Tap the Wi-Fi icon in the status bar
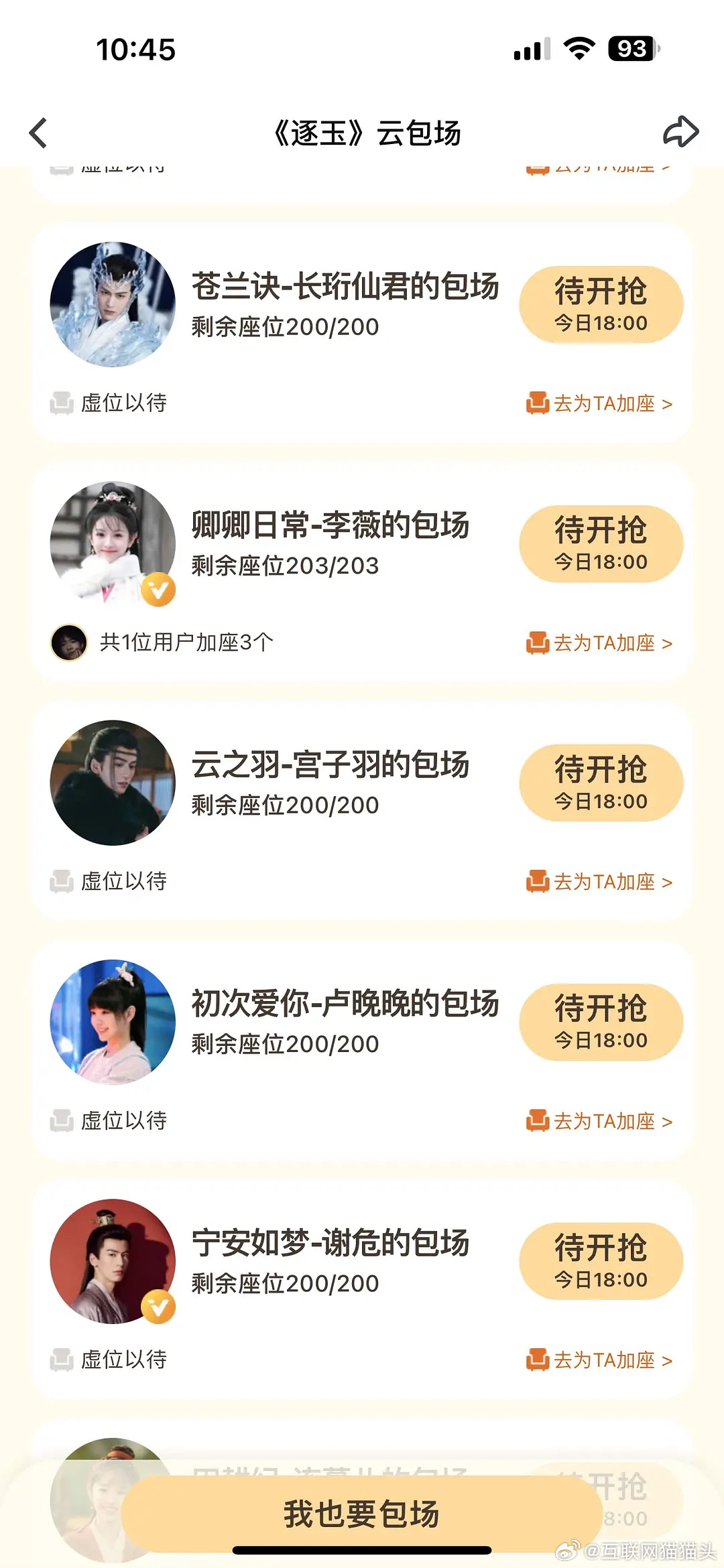The image size is (724, 1568). (579, 48)
